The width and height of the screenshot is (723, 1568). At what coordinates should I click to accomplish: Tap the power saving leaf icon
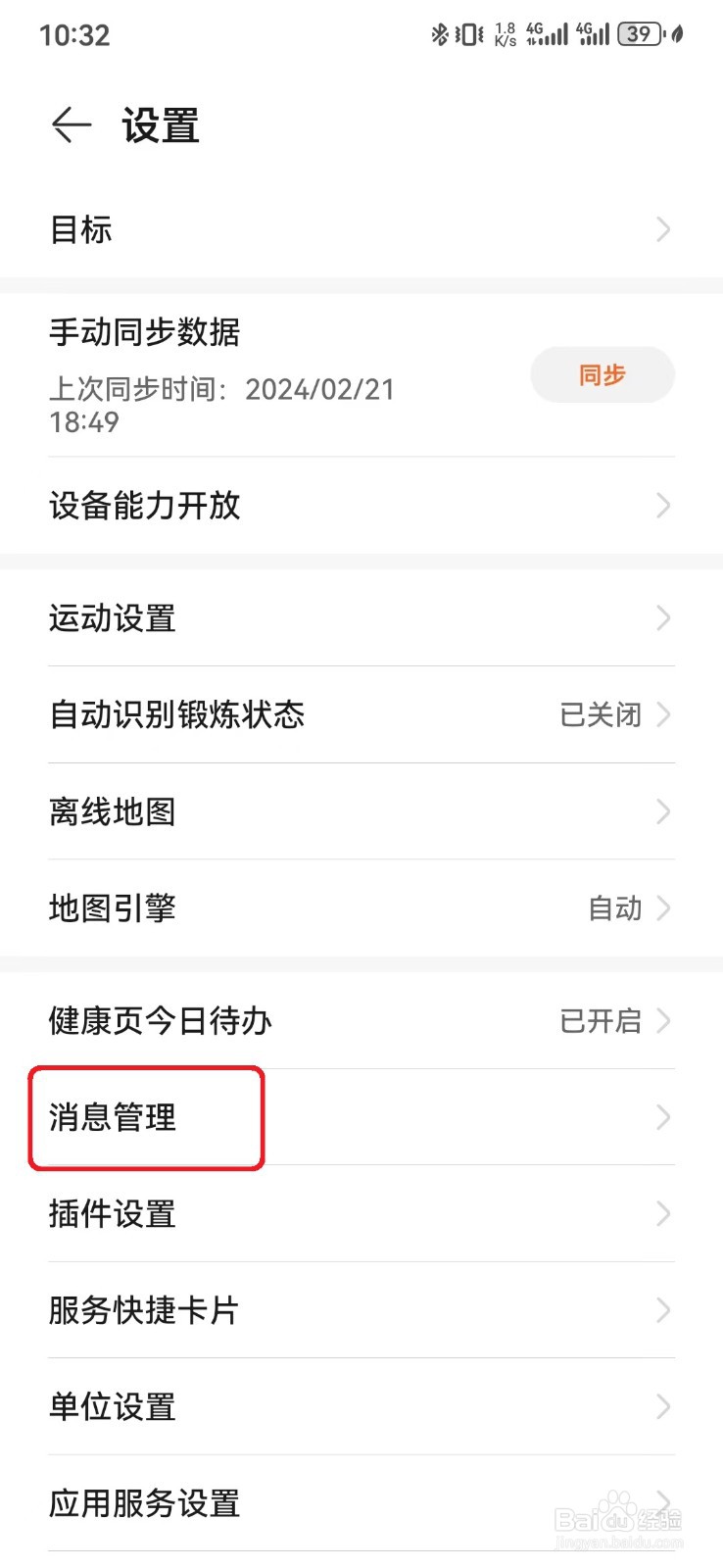click(679, 33)
